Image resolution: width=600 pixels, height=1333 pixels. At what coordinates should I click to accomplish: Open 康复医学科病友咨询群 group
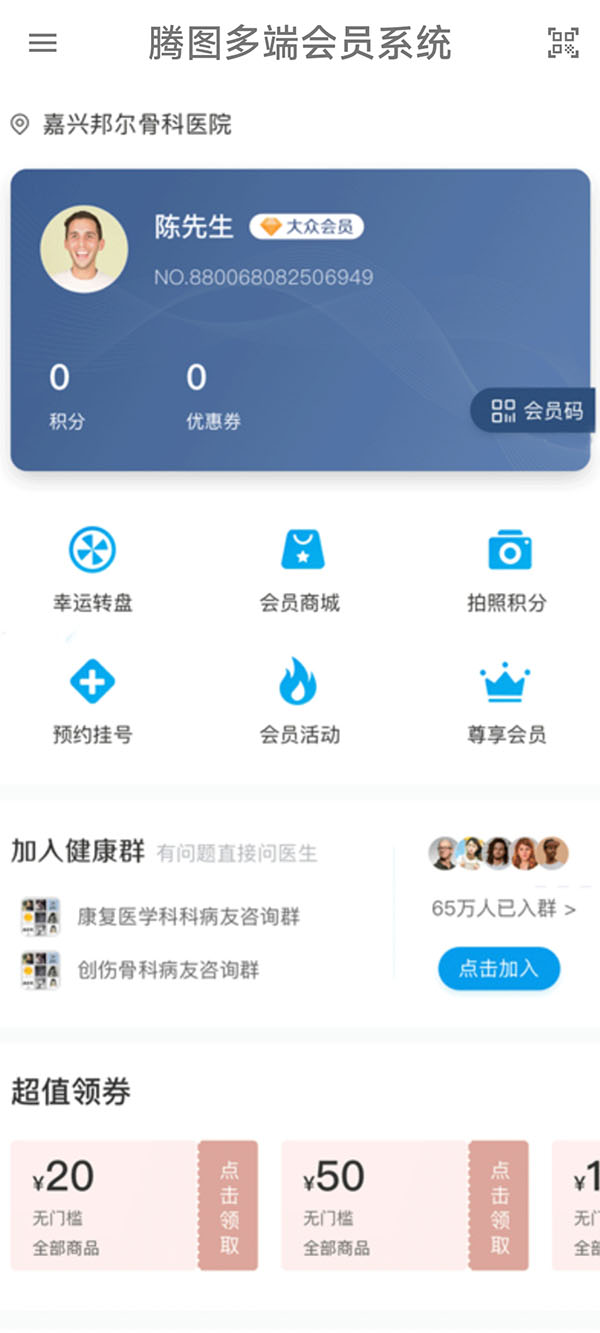[x=188, y=916]
